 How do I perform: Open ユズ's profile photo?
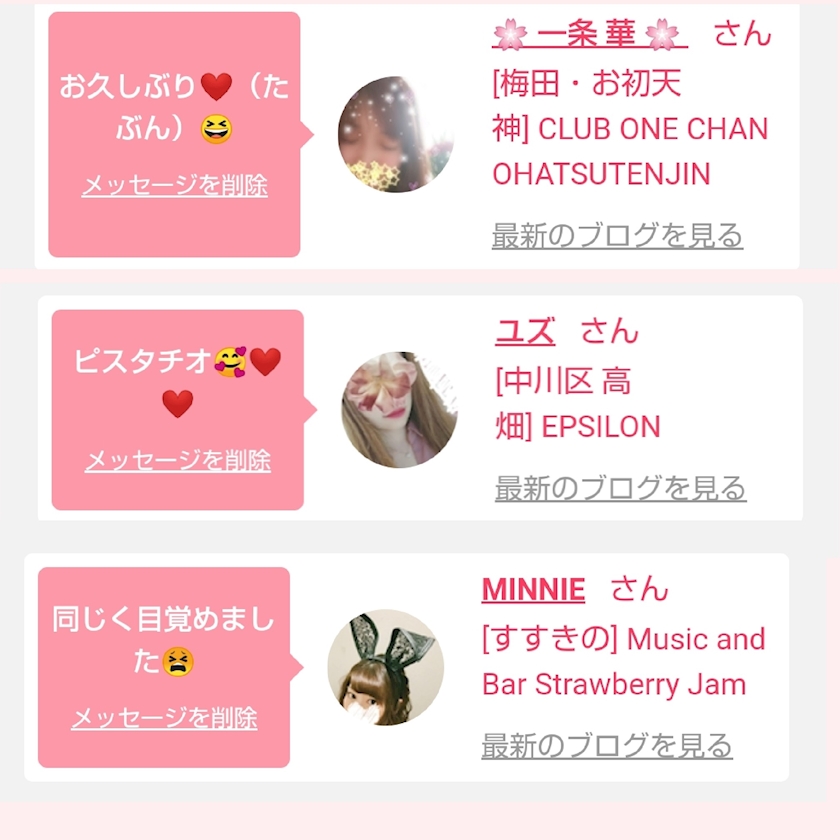(x=400, y=410)
